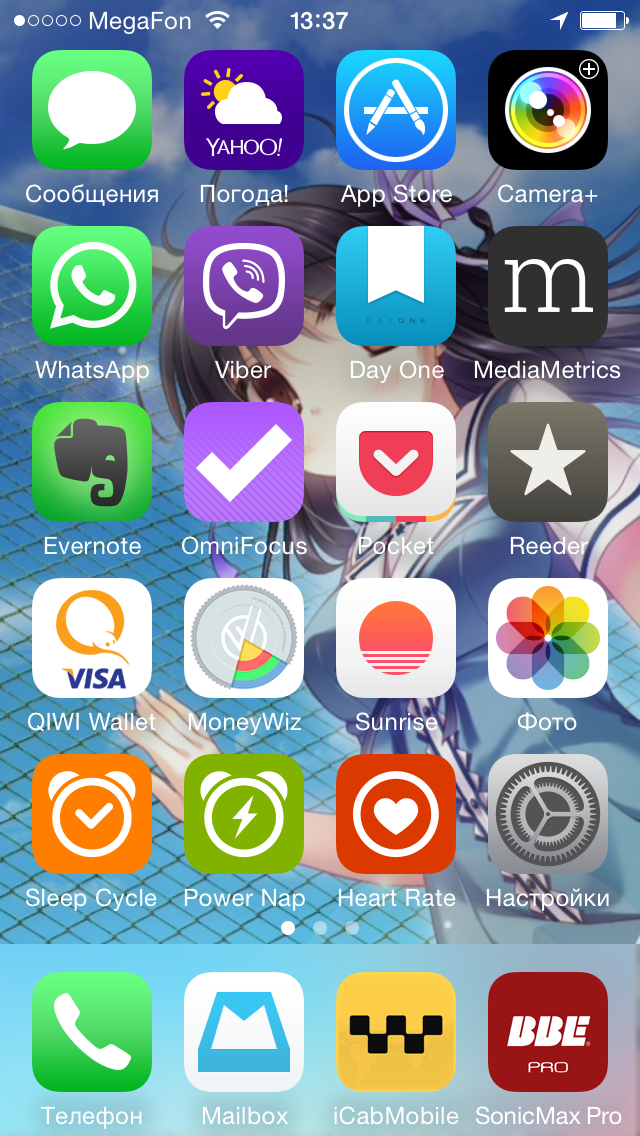Launch Mailbox from the dock

tap(244, 1032)
